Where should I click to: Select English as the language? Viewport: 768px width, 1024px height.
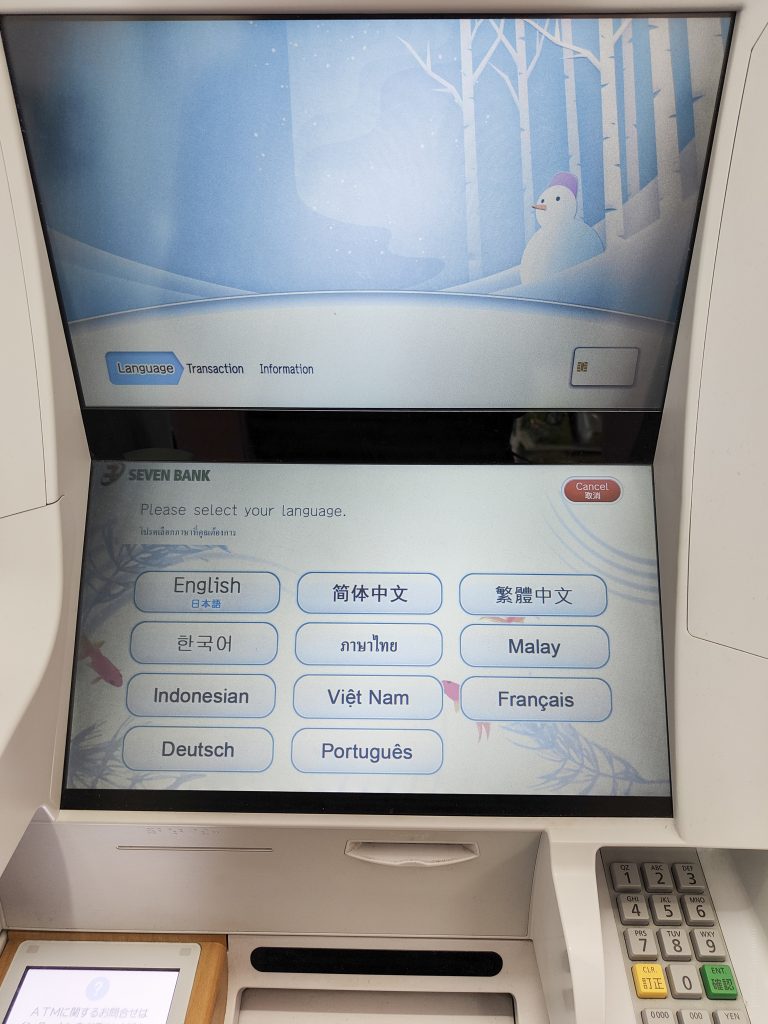(207, 592)
